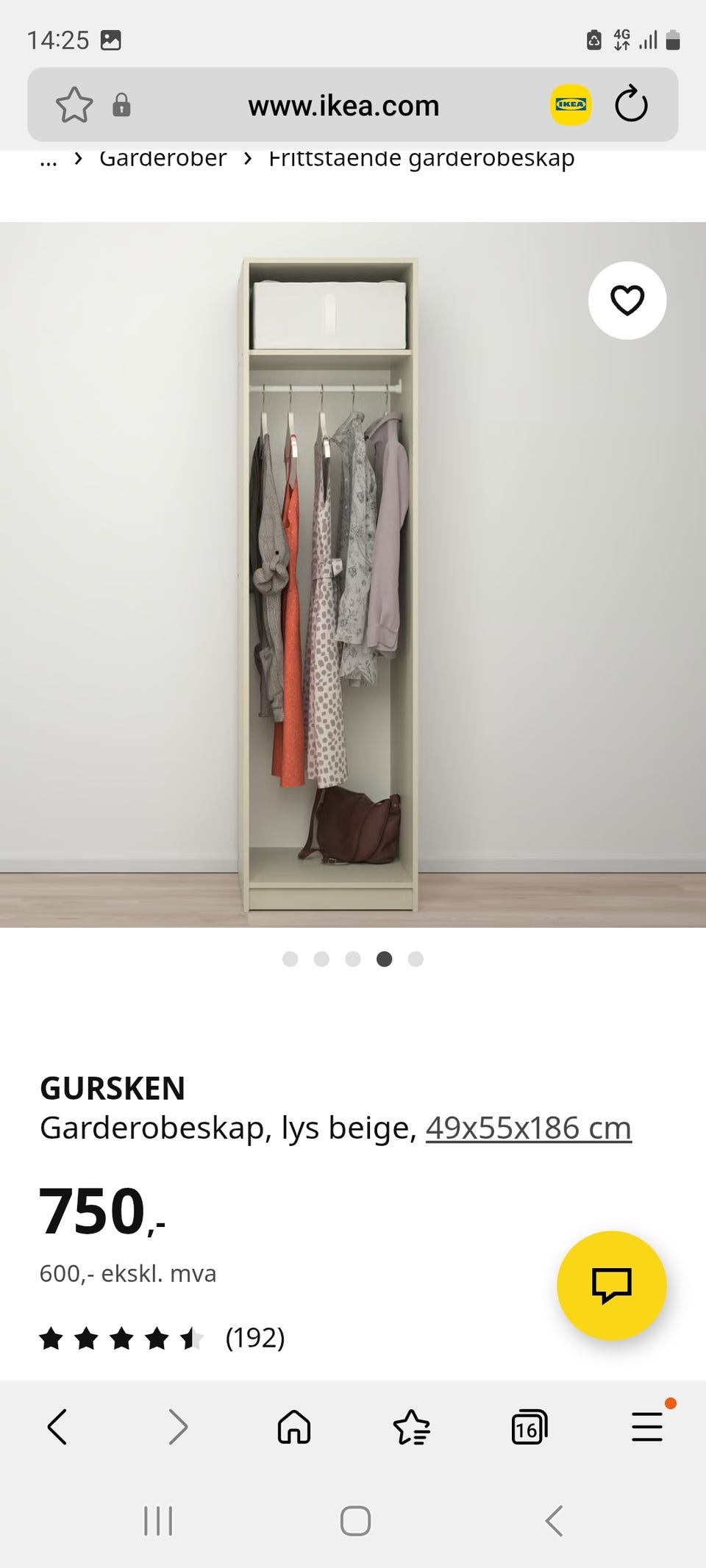Image resolution: width=706 pixels, height=1568 pixels.
Task: Expand the breadcrumb ellipsis menu
Action: [x=47, y=159]
